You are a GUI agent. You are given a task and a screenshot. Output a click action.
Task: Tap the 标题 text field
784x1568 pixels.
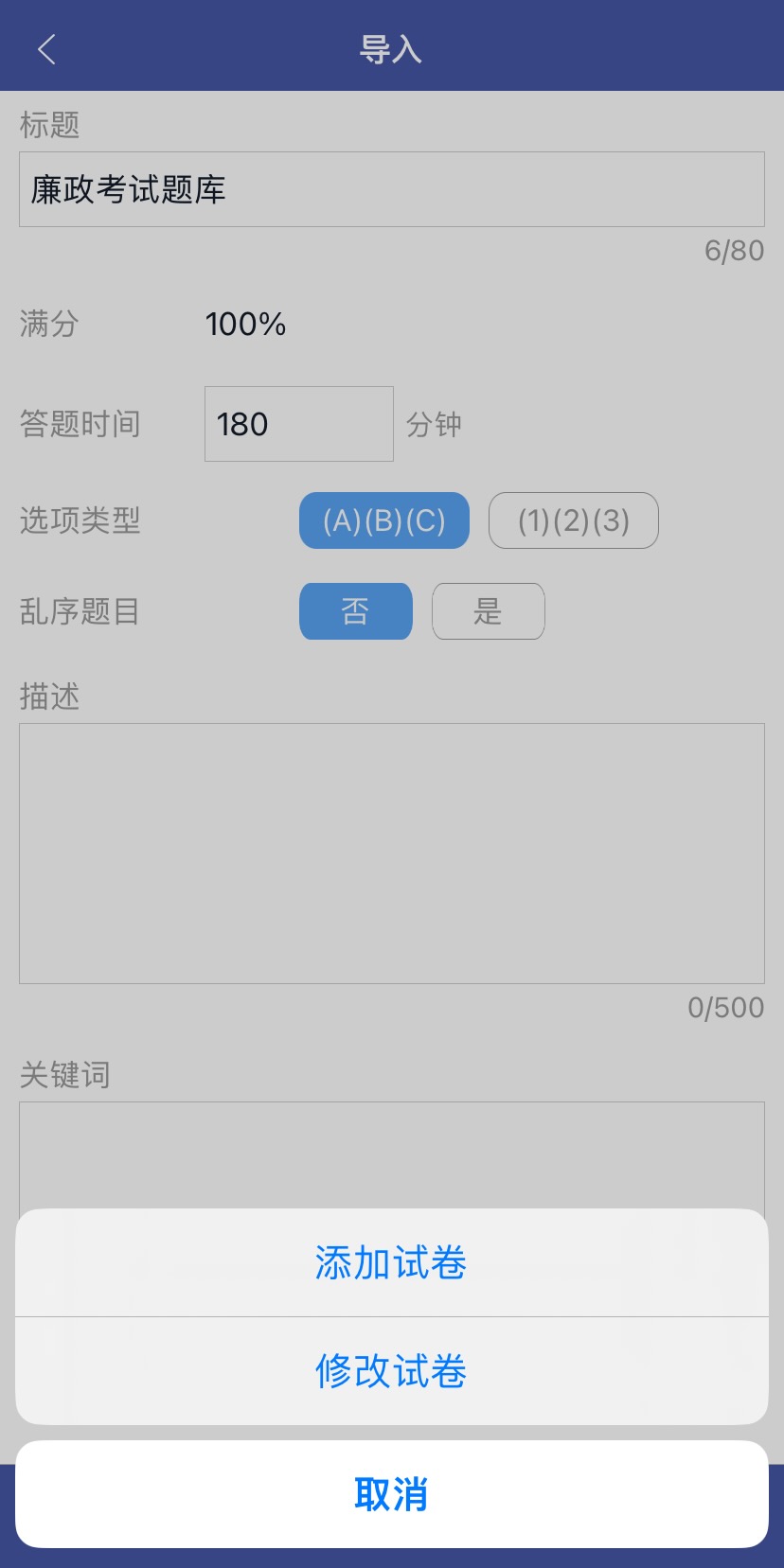[392, 189]
